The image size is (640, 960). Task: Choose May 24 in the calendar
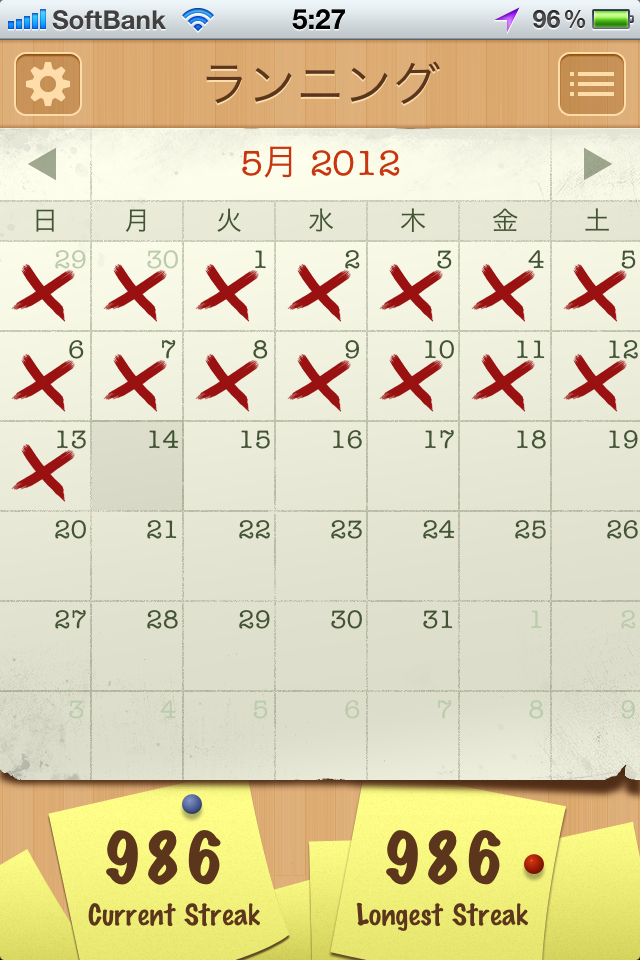tap(413, 556)
